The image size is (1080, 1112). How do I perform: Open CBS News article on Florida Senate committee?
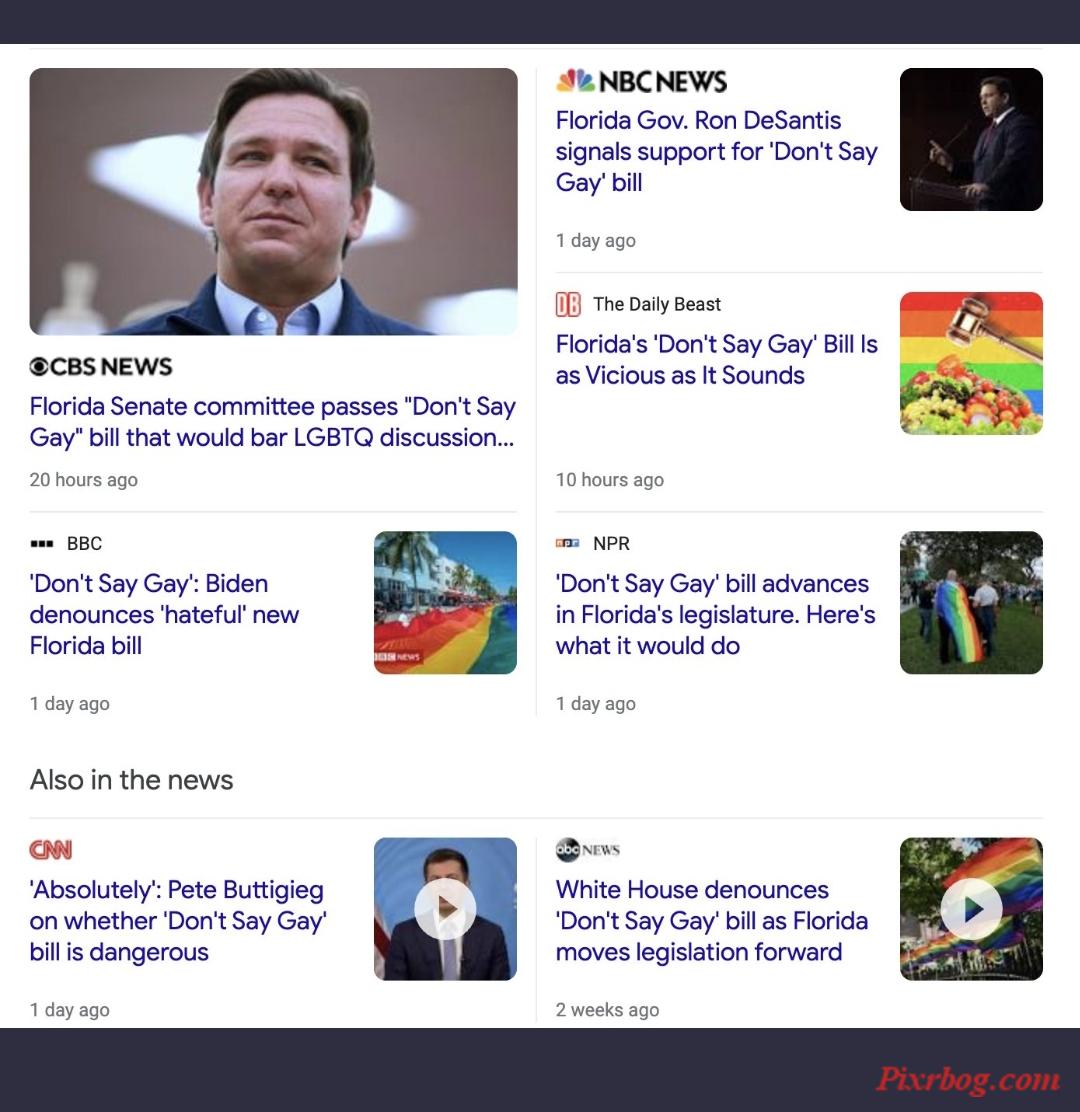[x=272, y=422]
